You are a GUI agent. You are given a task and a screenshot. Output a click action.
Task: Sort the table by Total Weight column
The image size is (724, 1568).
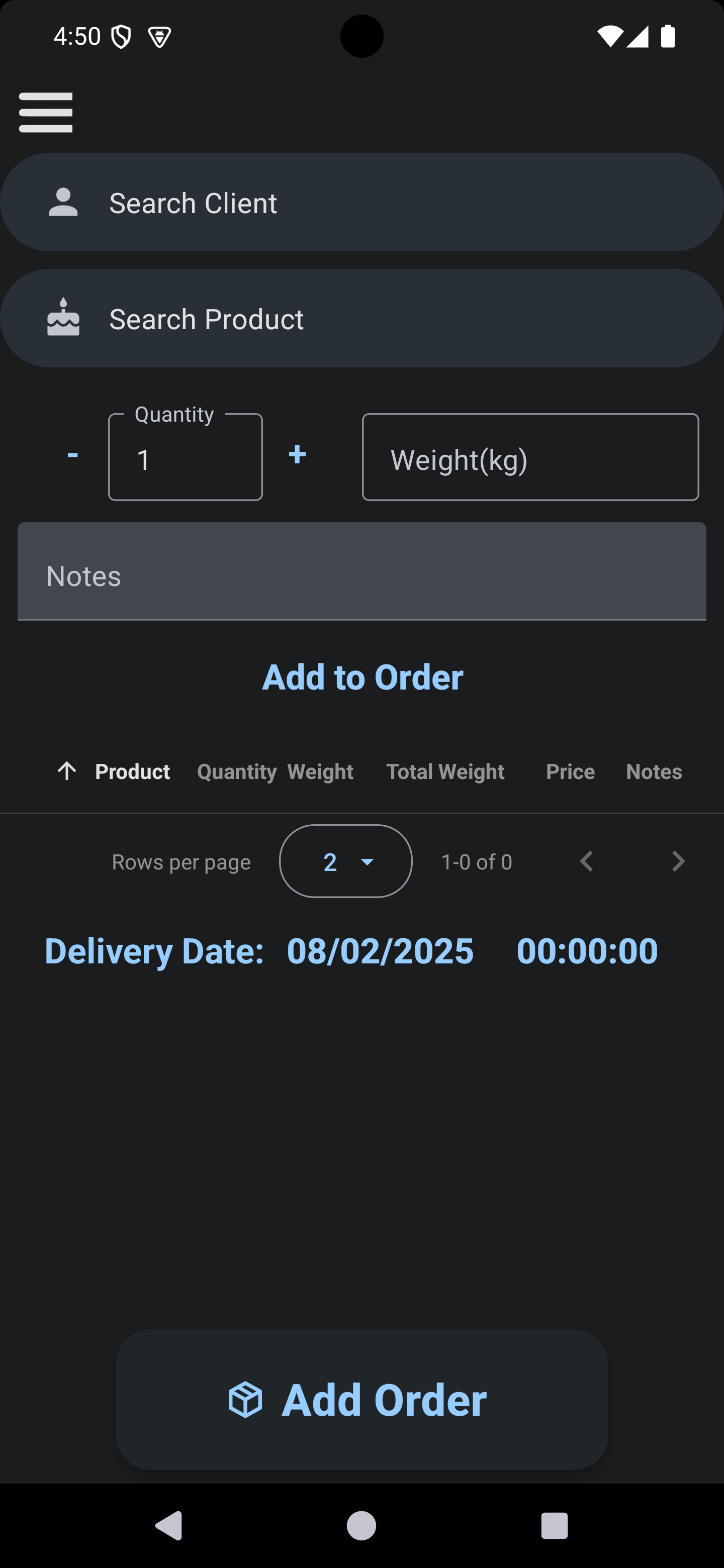445,772
